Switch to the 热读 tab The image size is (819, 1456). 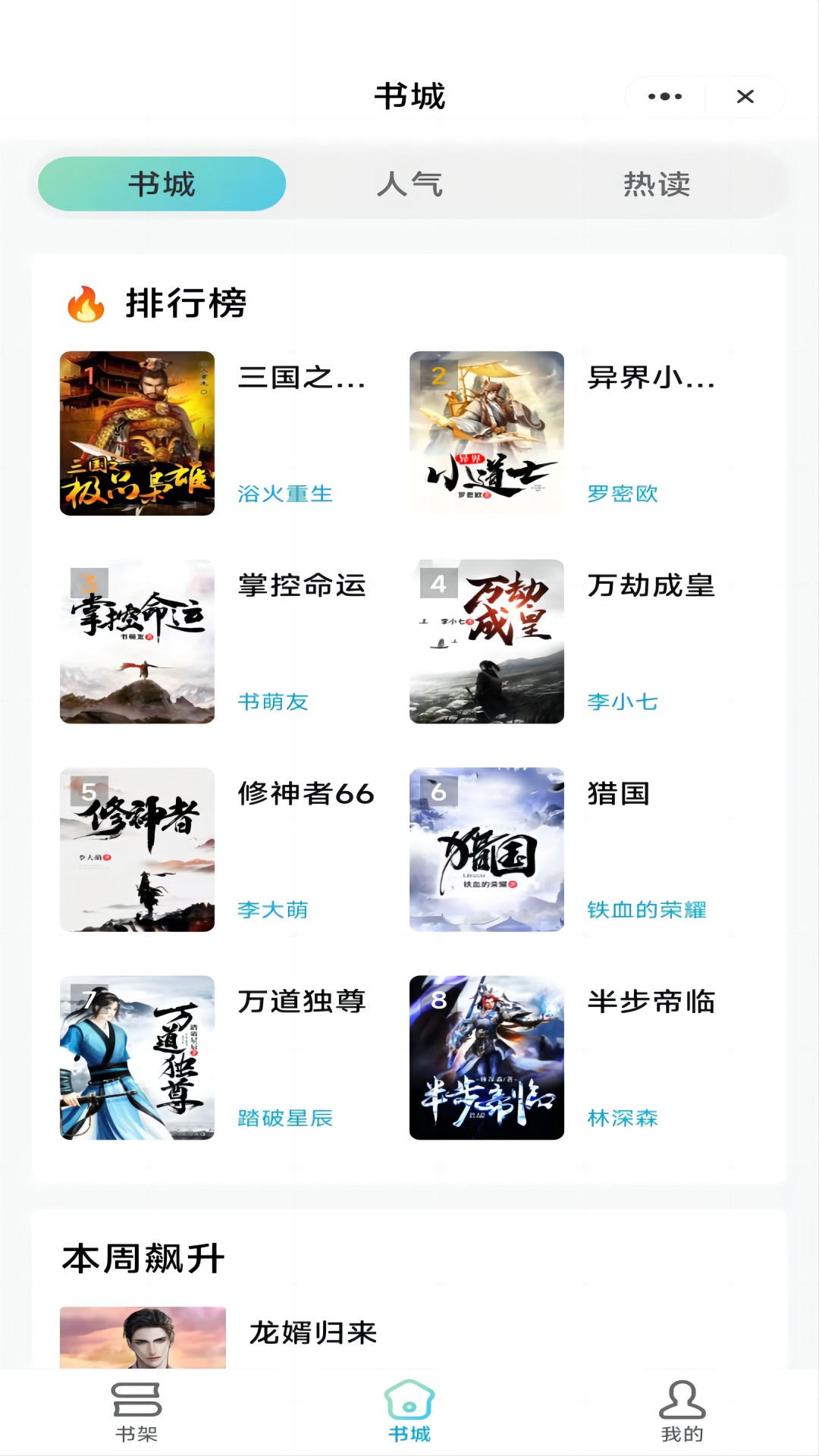[x=657, y=184]
